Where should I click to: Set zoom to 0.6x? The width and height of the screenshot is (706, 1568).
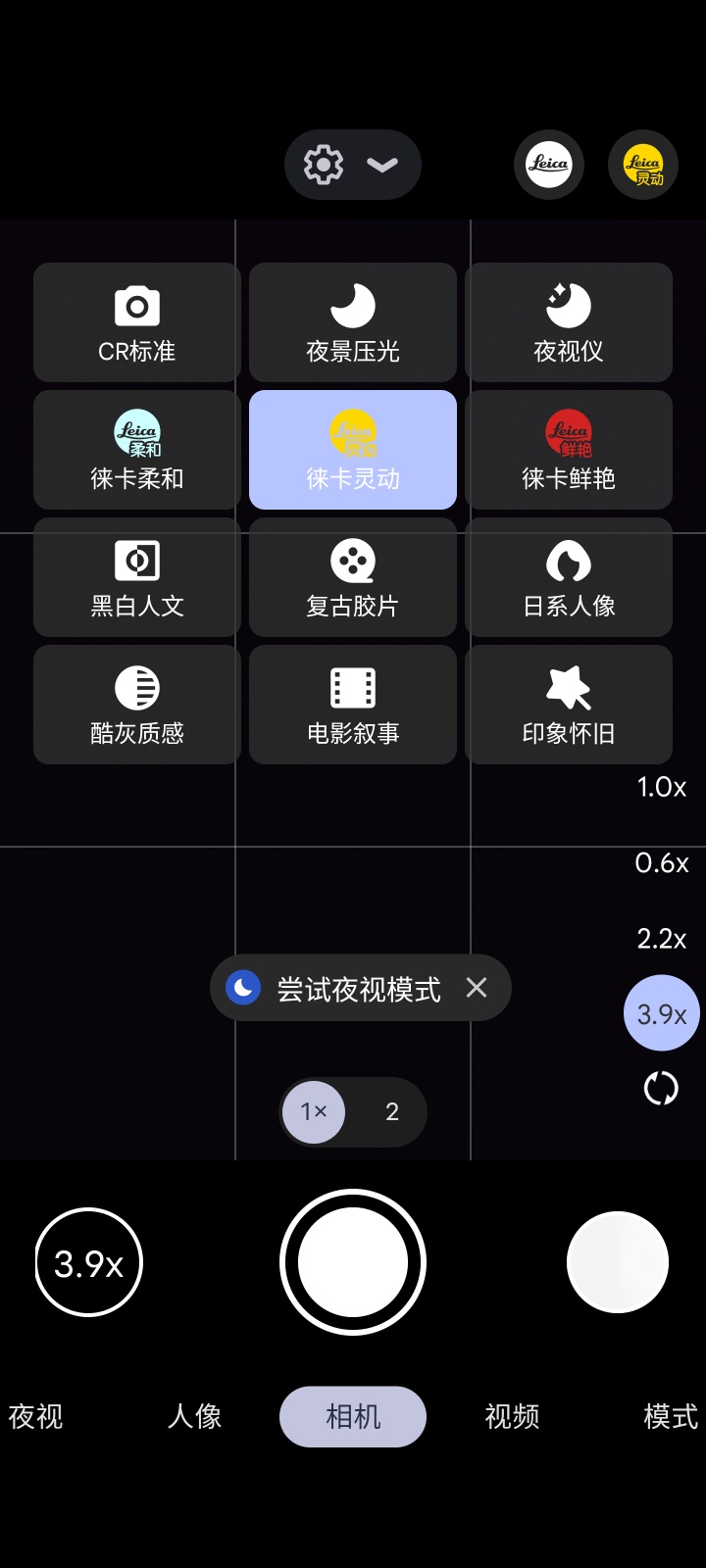[x=662, y=862]
